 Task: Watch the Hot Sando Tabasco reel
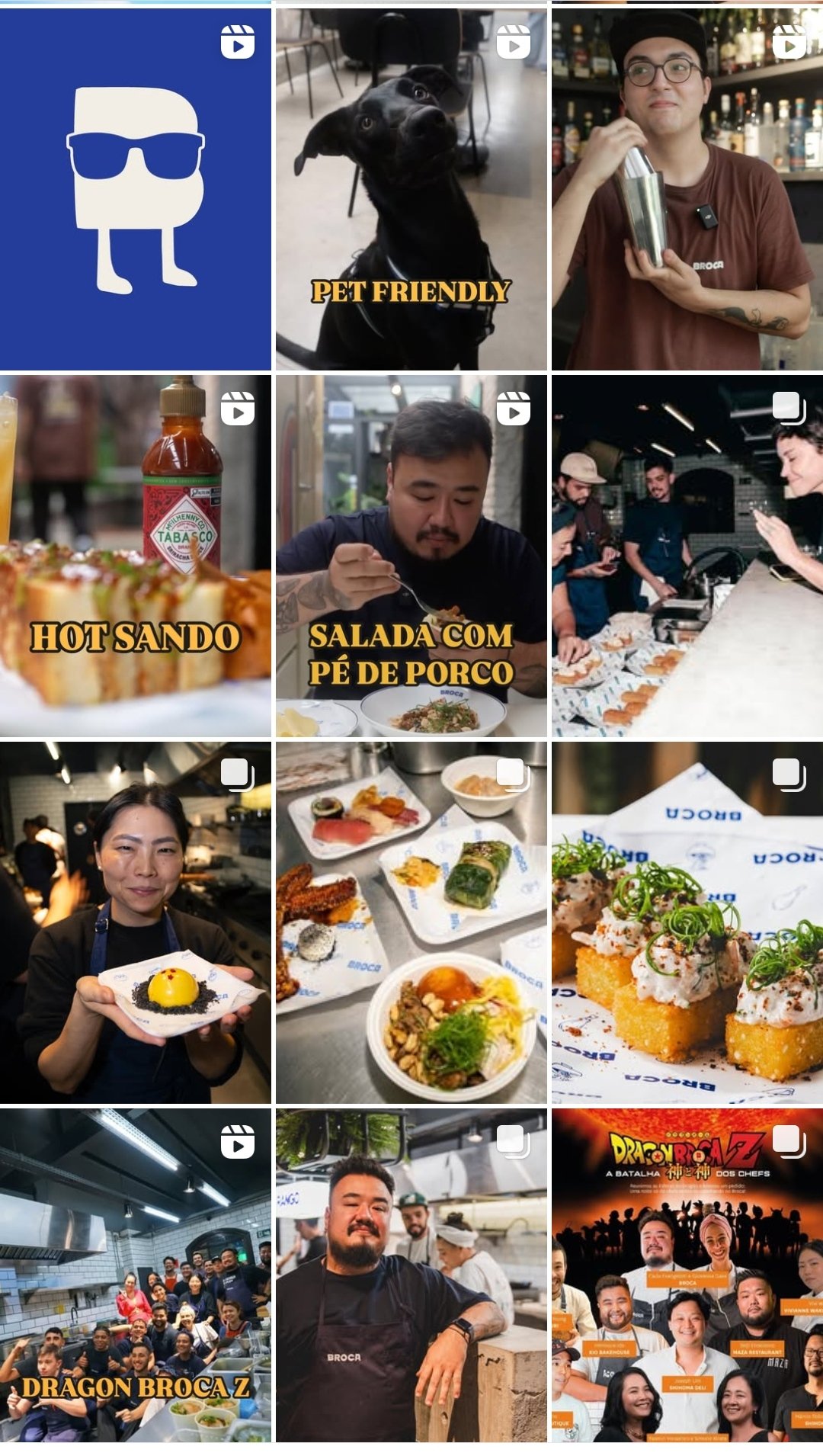136,556
